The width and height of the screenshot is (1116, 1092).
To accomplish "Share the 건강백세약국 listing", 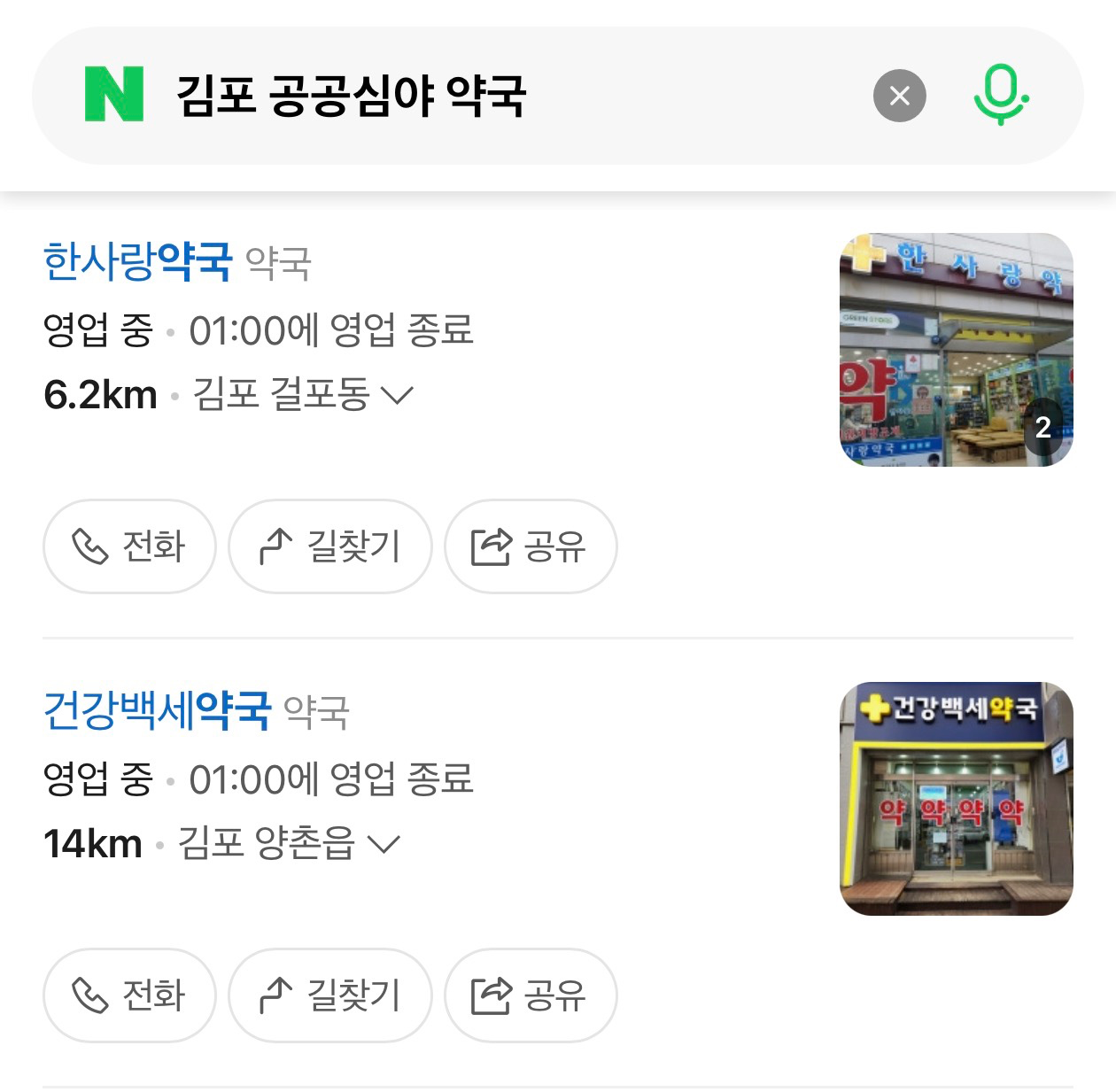I will [530, 995].
